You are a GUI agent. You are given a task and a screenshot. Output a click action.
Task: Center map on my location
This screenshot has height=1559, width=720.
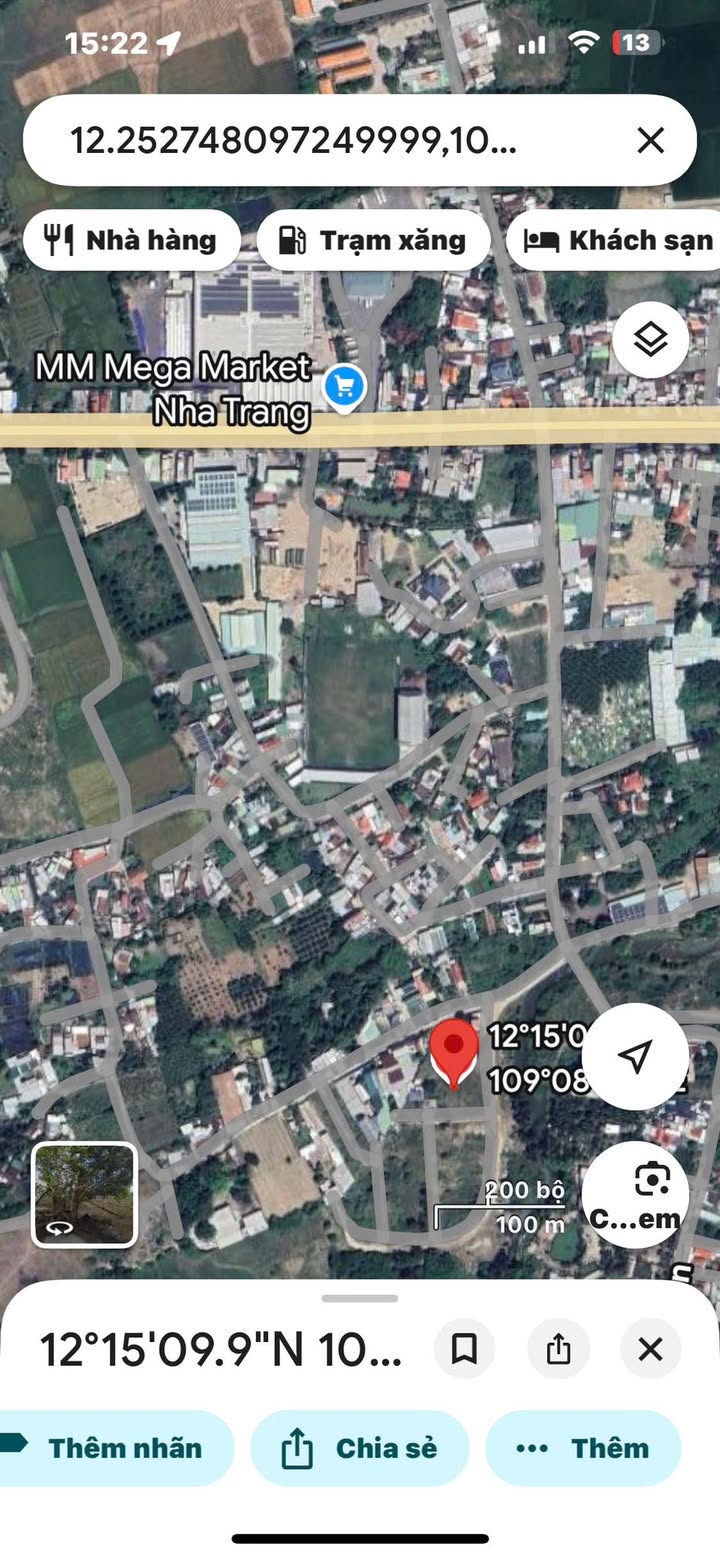click(635, 1056)
